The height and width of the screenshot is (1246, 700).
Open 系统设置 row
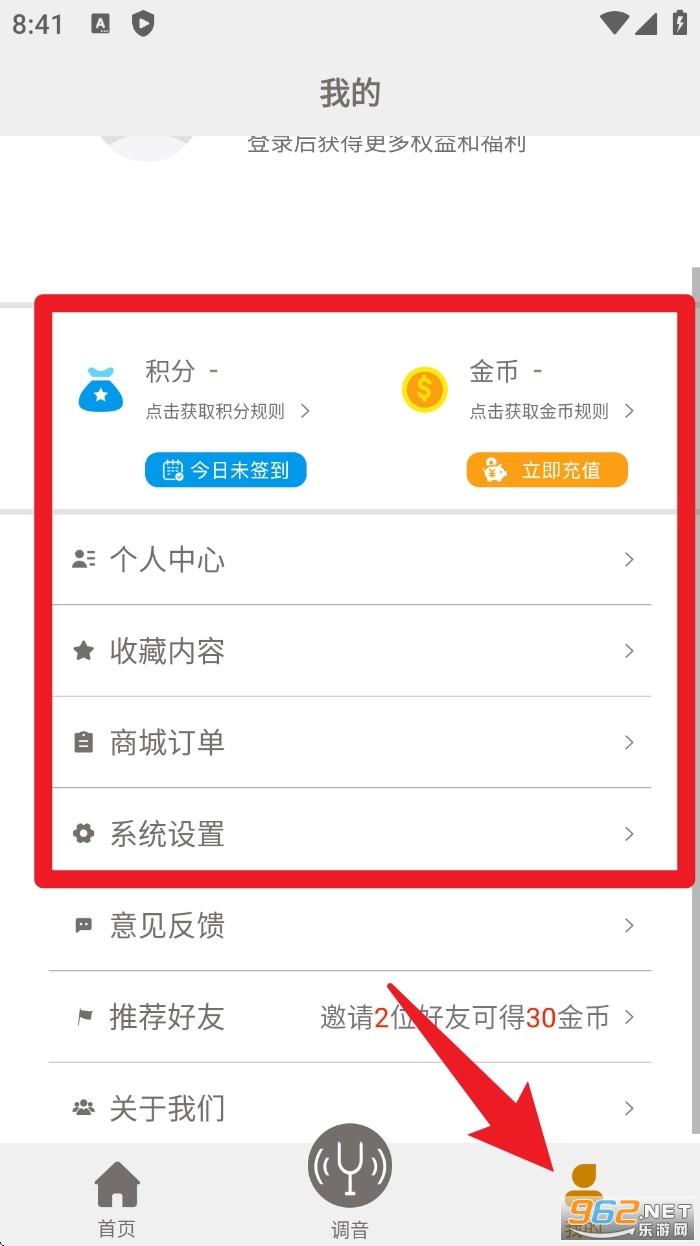pyautogui.click(x=351, y=834)
